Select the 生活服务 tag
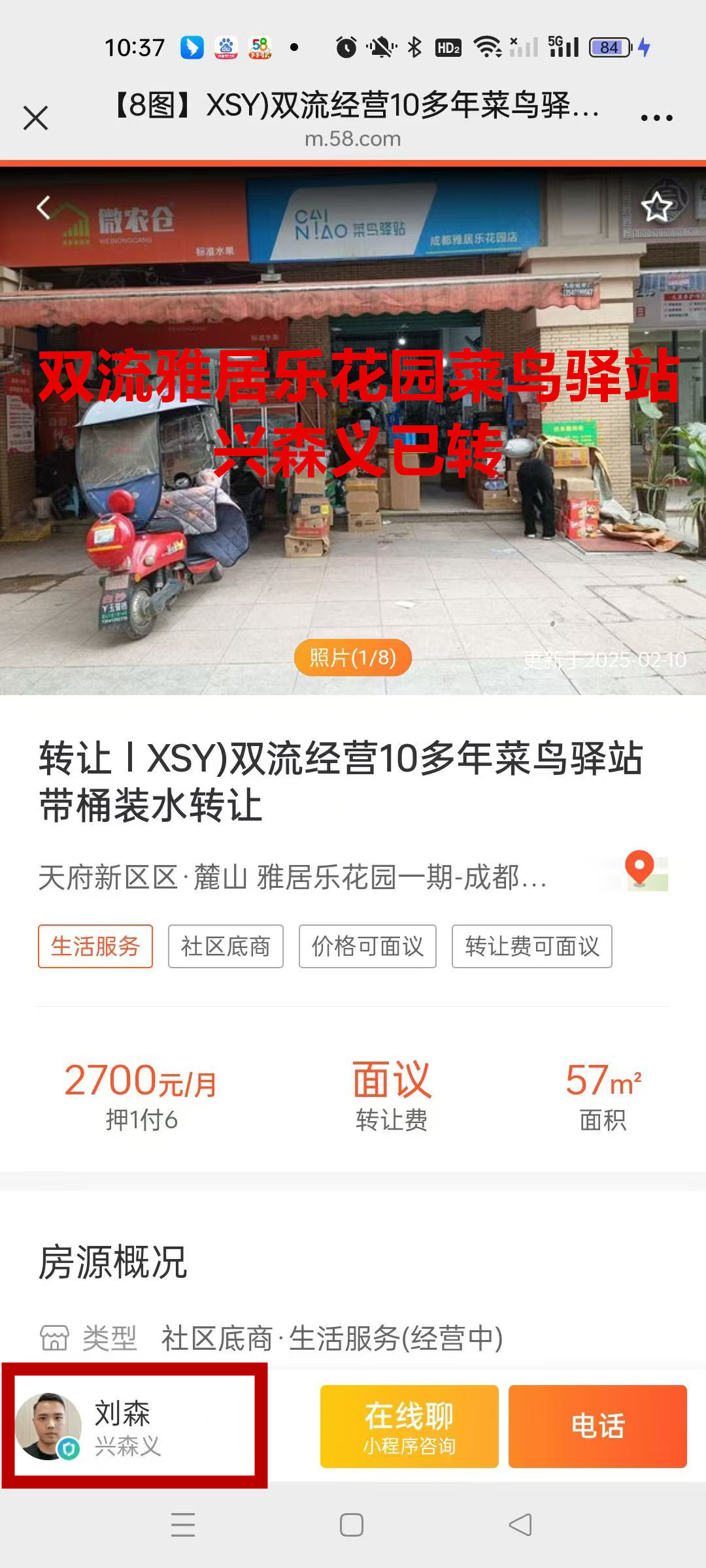Image resolution: width=706 pixels, height=1568 pixels. [95, 946]
